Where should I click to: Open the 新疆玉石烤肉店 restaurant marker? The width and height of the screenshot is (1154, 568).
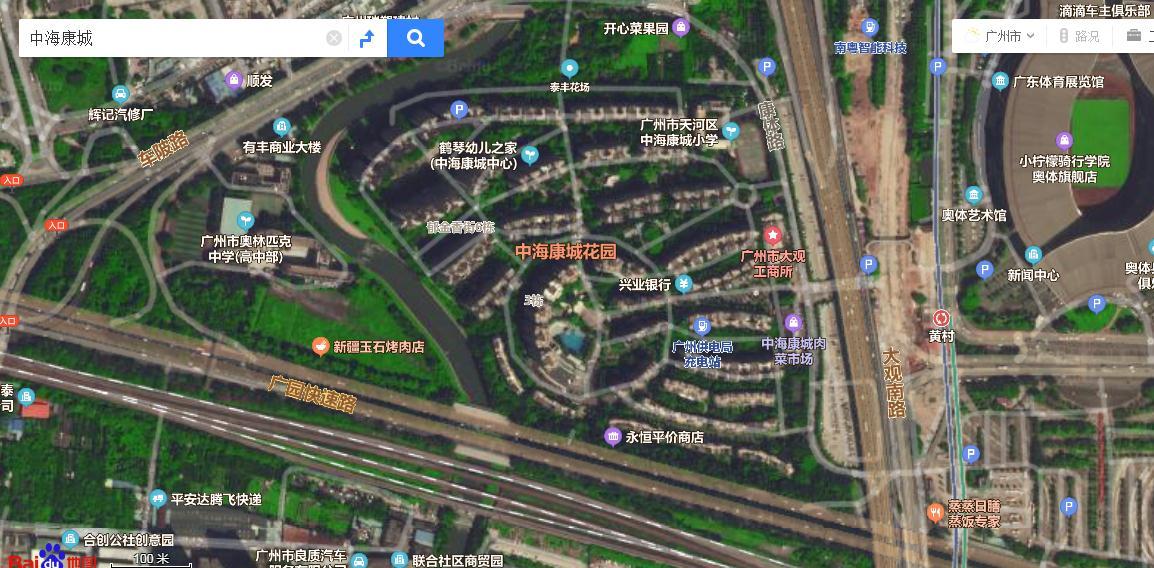[x=320, y=347]
